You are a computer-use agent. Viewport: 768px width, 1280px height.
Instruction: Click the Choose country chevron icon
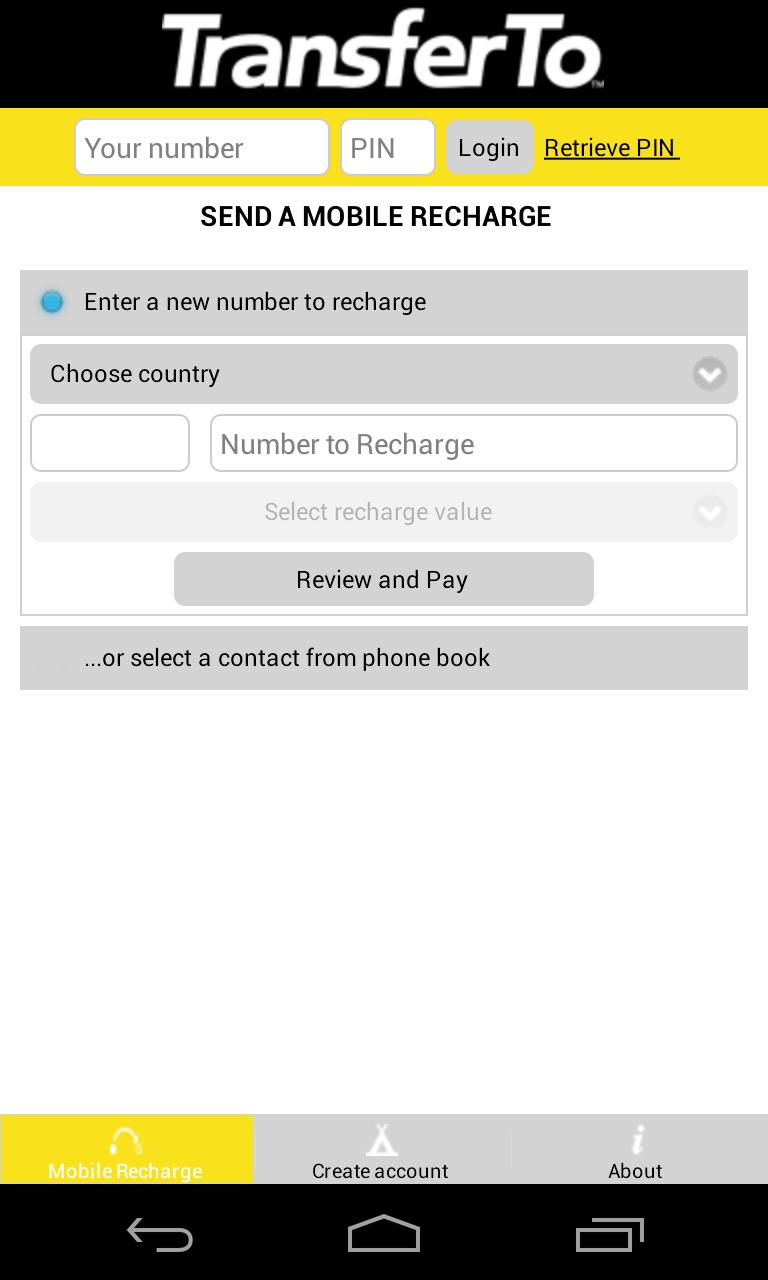[x=710, y=374]
